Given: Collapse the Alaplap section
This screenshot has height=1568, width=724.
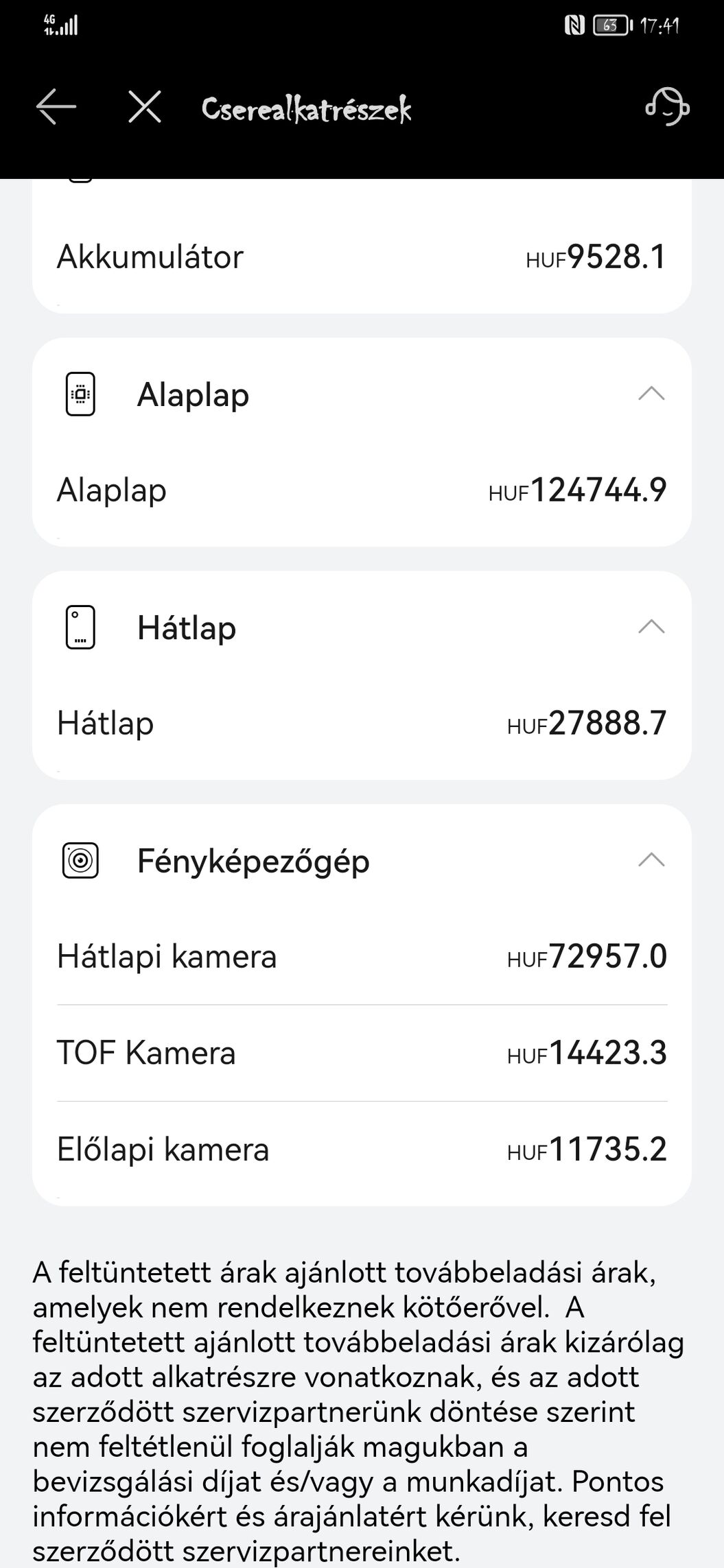Looking at the screenshot, I should coord(651,394).
